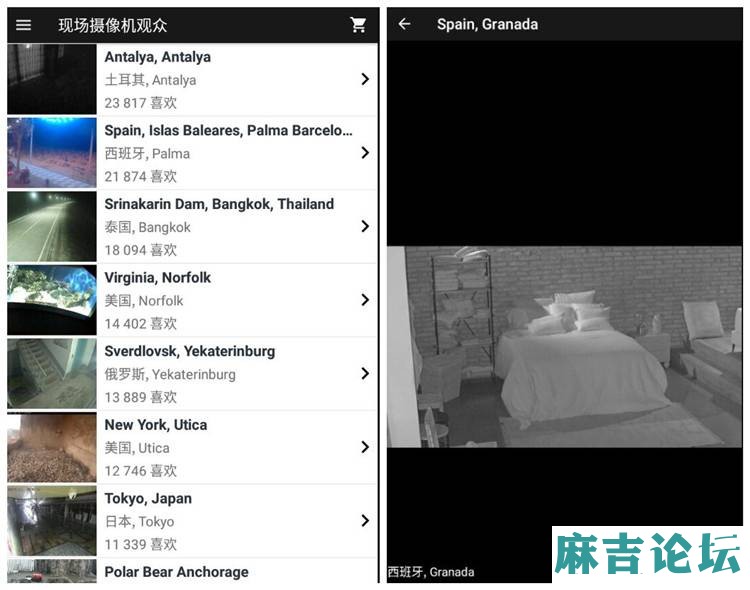The image size is (750, 590).
Task: Open Sverdlovsk, Yekaterinburg camera feed
Action: tap(192, 373)
